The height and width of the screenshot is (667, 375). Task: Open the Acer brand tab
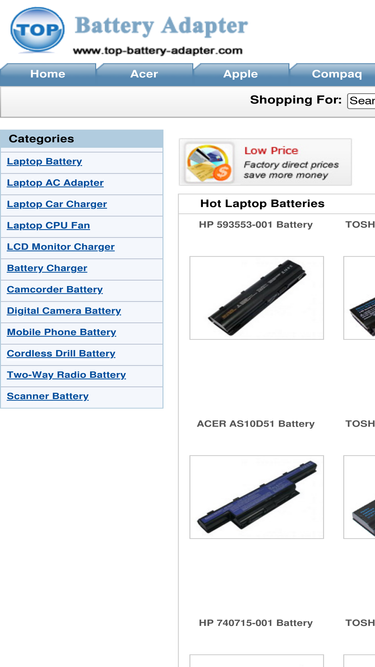(x=144, y=74)
